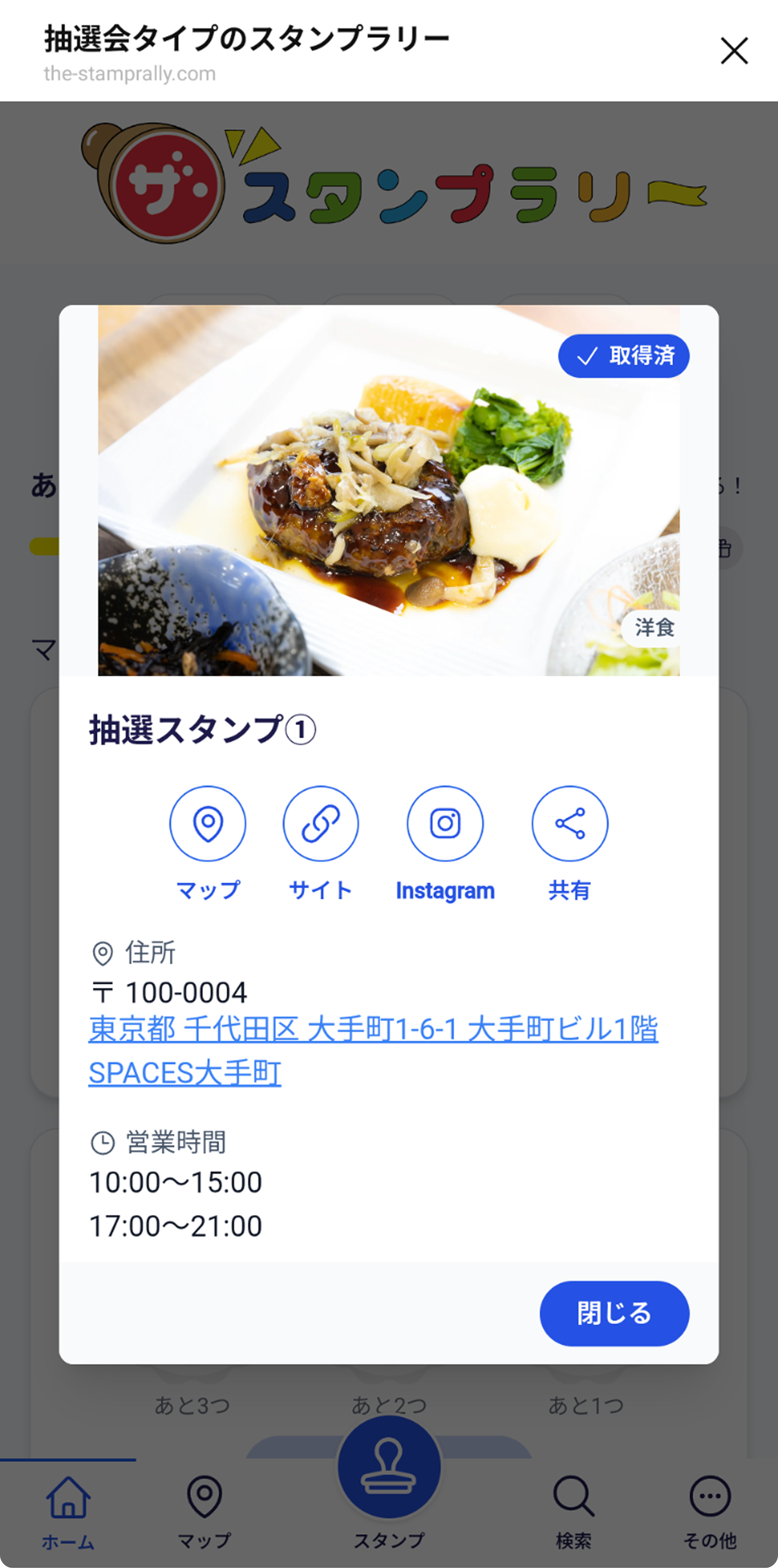Open the map via the マップ pin icon
Image resolution: width=778 pixels, height=1568 pixels.
pos(208,823)
